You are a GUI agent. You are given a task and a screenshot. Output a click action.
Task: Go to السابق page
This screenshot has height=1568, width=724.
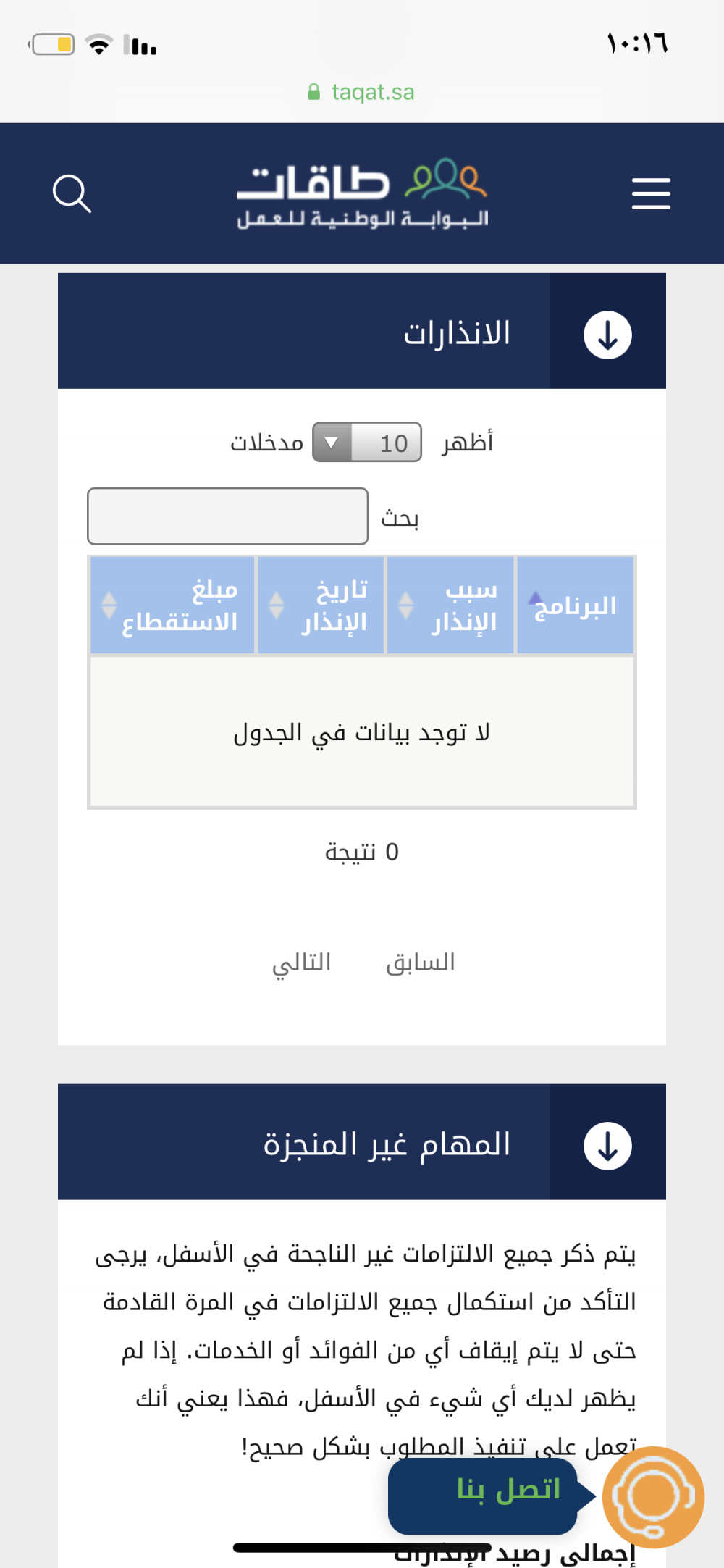click(421, 963)
